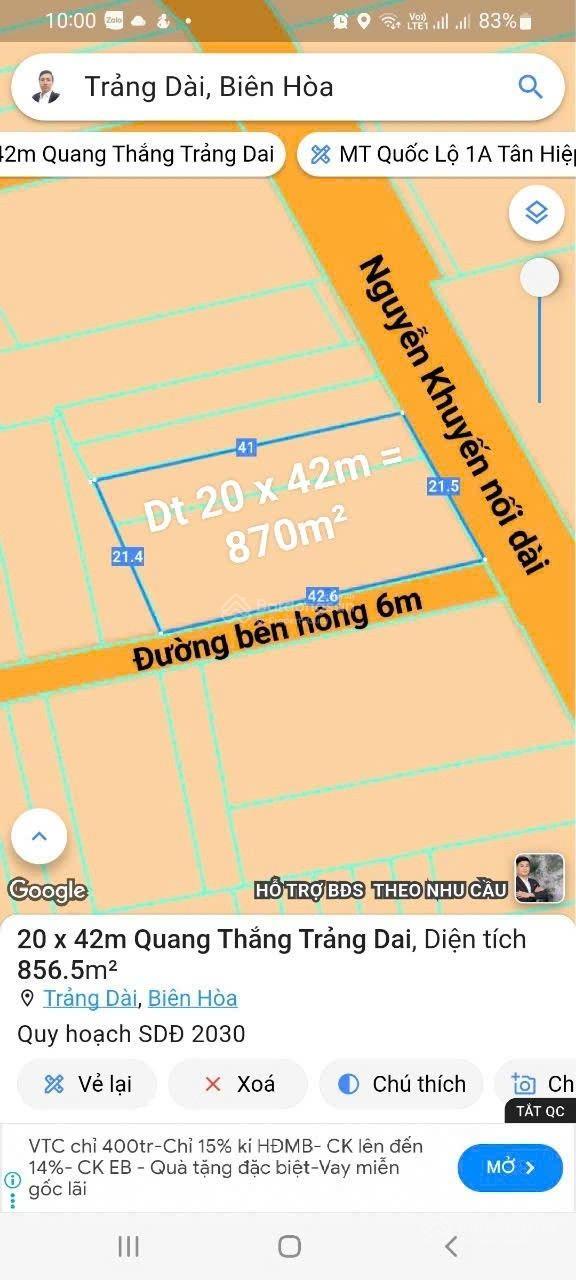The height and width of the screenshot is (1280, 576).
Task: Open the profile avatar in search bar
Action: [x=46, y=87]
